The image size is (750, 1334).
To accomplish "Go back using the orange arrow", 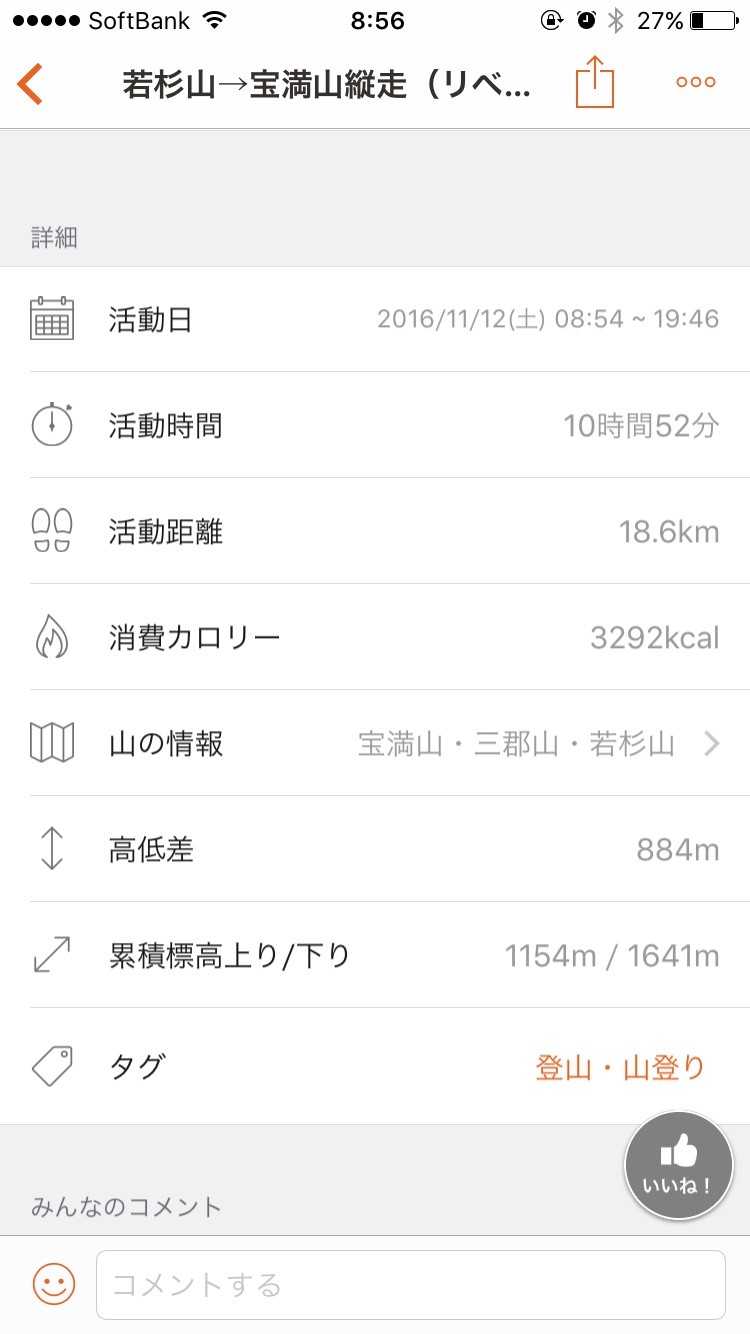I will point(30,84).
